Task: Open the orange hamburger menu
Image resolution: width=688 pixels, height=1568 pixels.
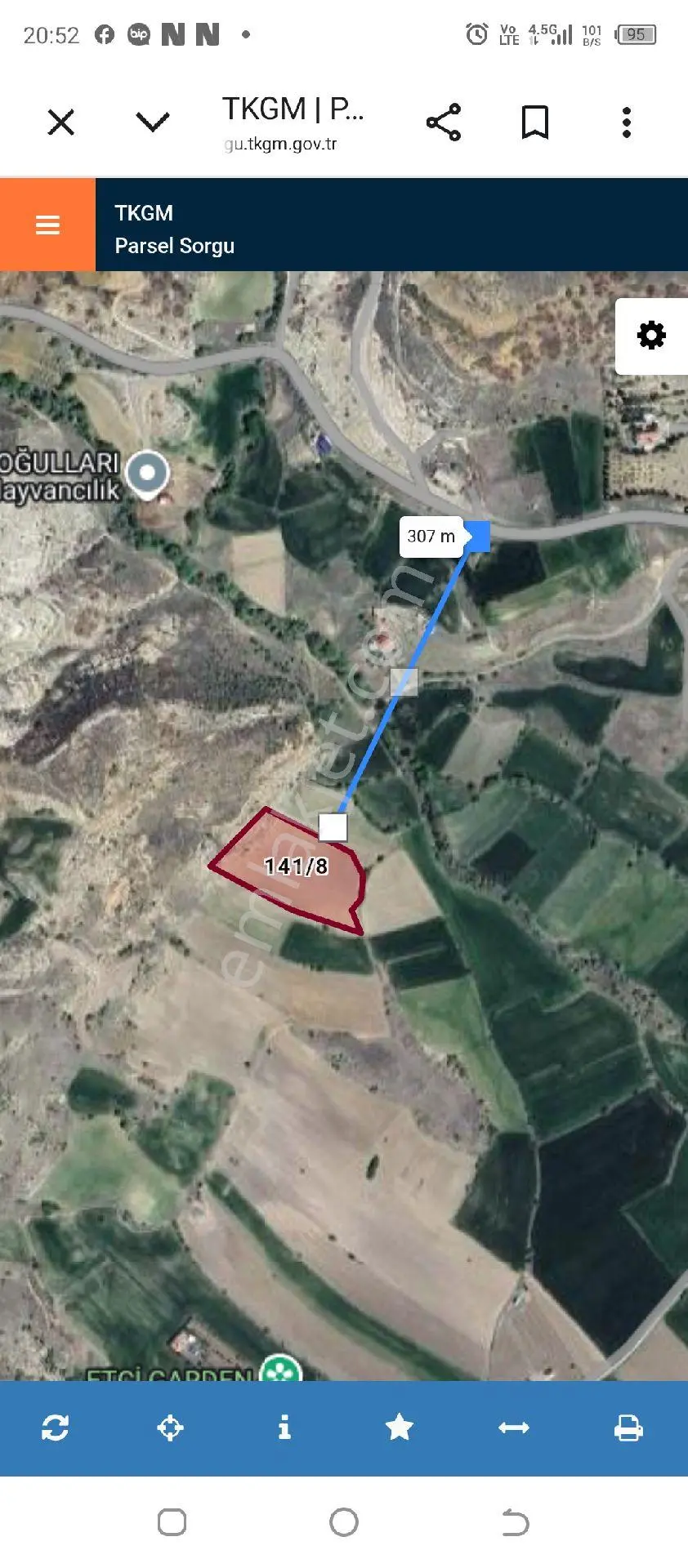Action: tap(47, 225)
